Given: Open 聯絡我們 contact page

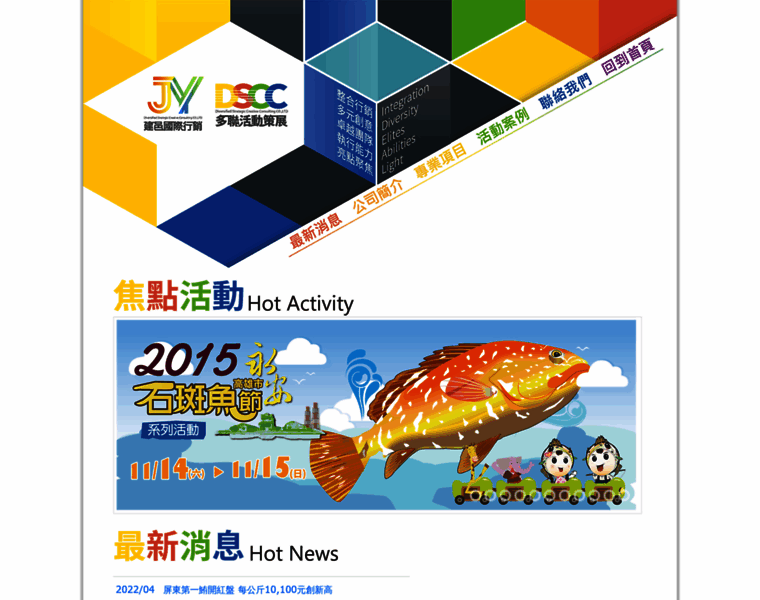Looking at the screenshot, I should (x=565, y=92).
